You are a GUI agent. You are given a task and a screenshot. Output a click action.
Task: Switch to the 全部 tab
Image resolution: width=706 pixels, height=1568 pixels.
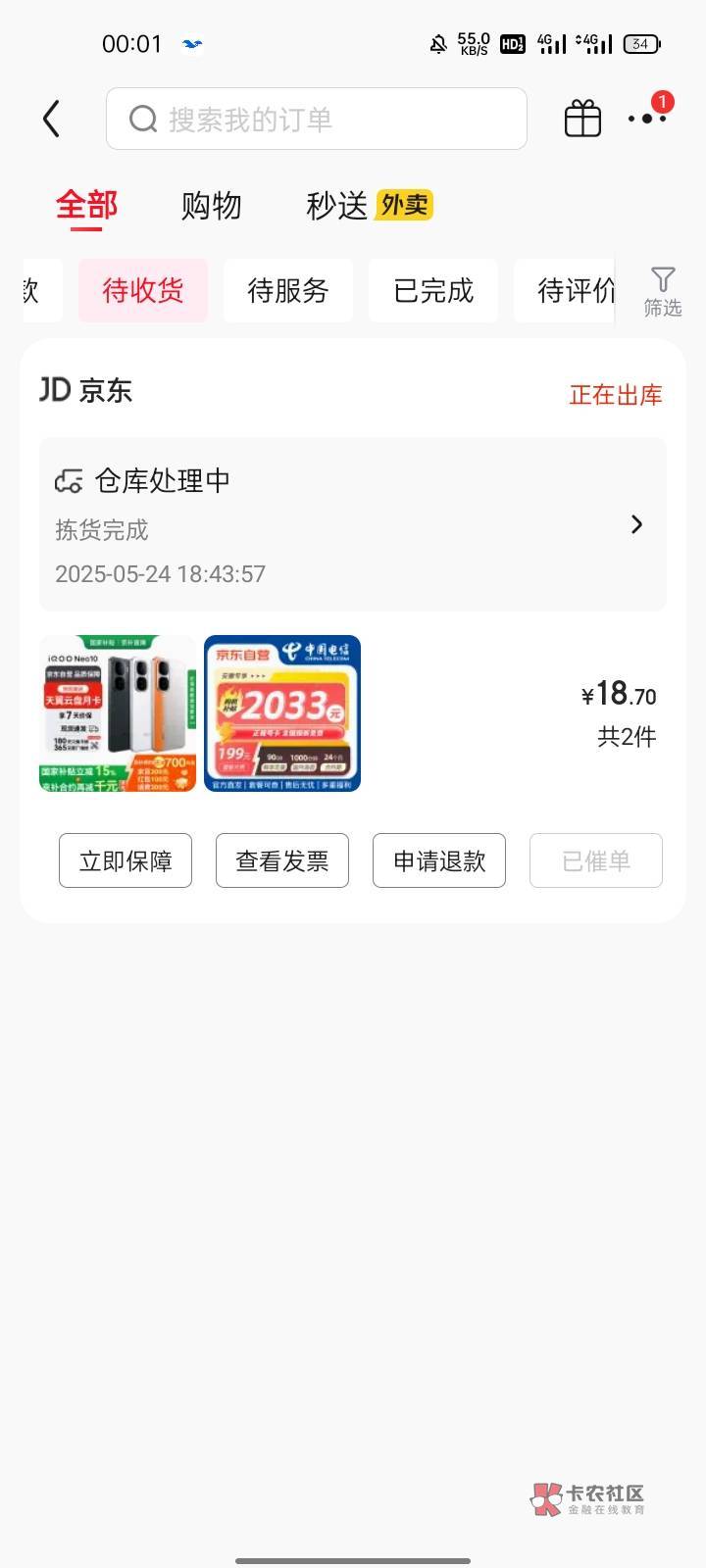86,206
